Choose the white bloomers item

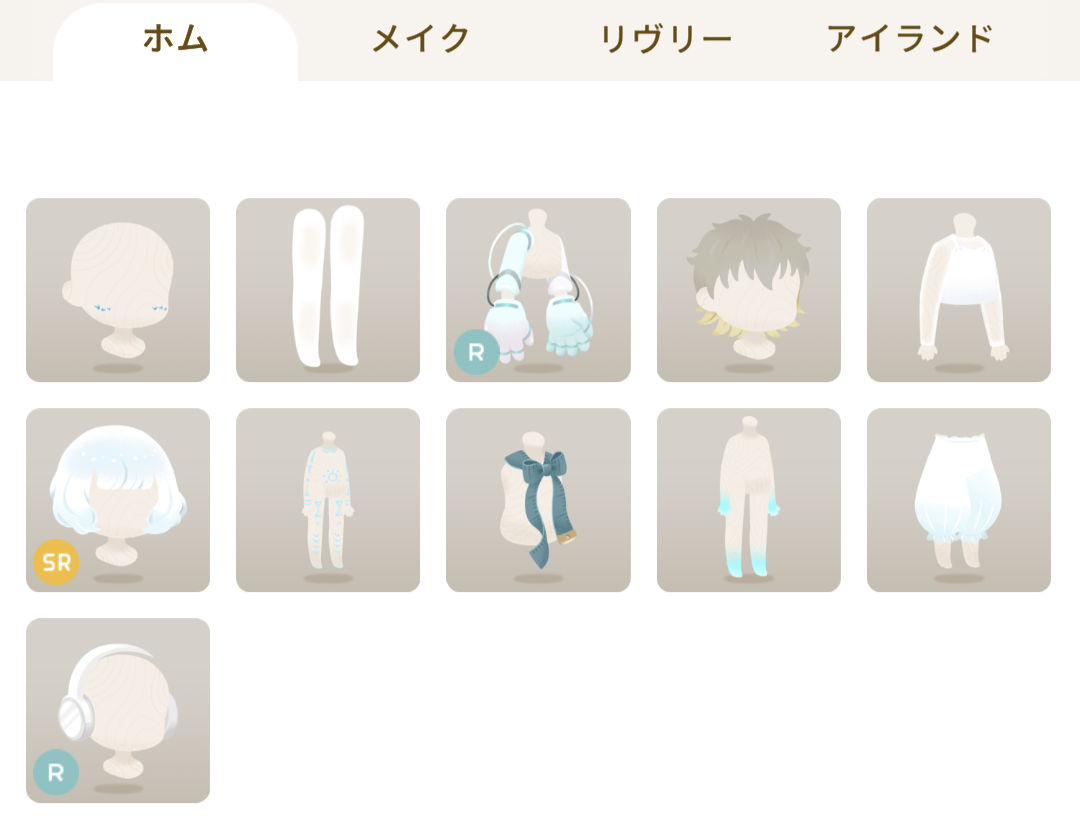click(x=959, y=500)
